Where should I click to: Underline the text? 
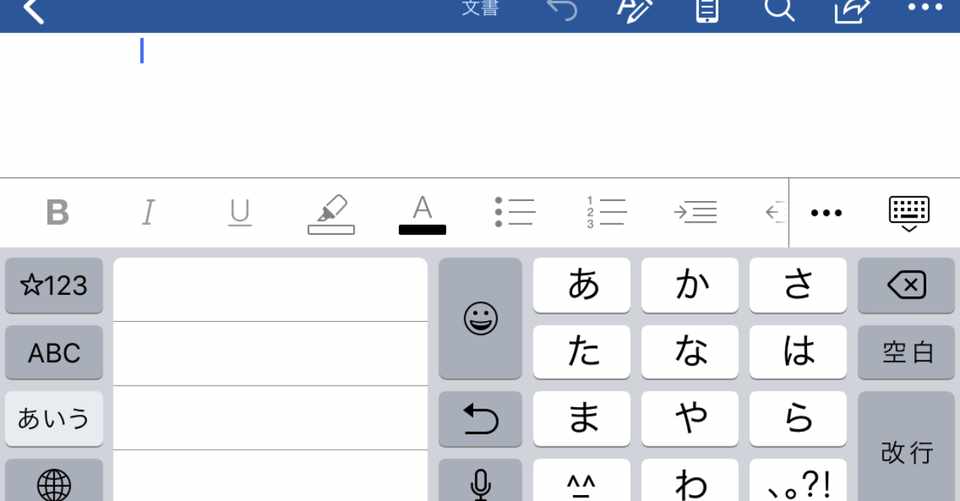tap(240, 212)
